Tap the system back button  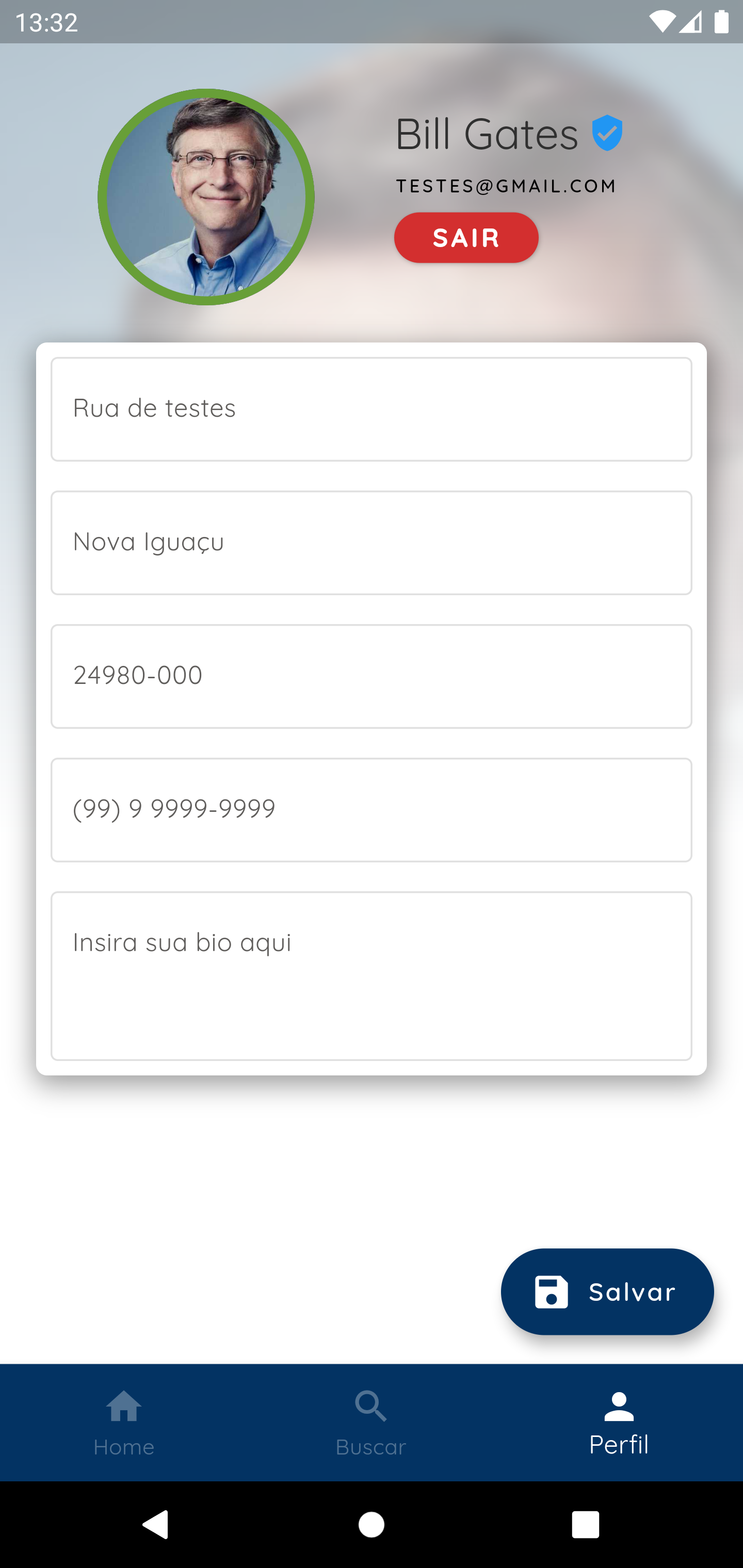(156, 1525)
